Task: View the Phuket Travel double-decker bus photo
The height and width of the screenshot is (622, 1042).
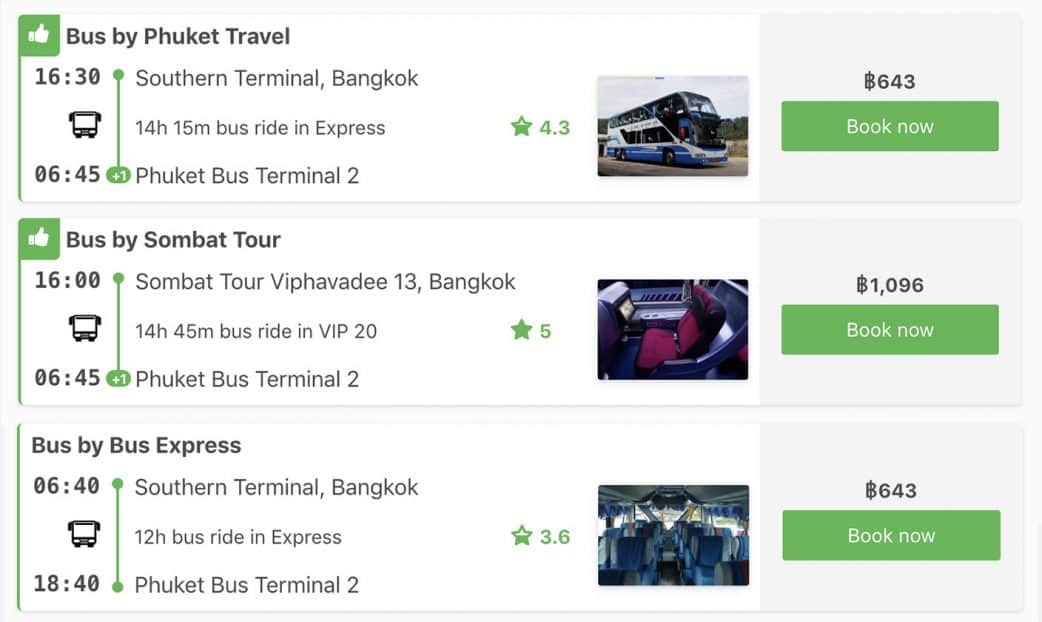Action: pos(672,126)
